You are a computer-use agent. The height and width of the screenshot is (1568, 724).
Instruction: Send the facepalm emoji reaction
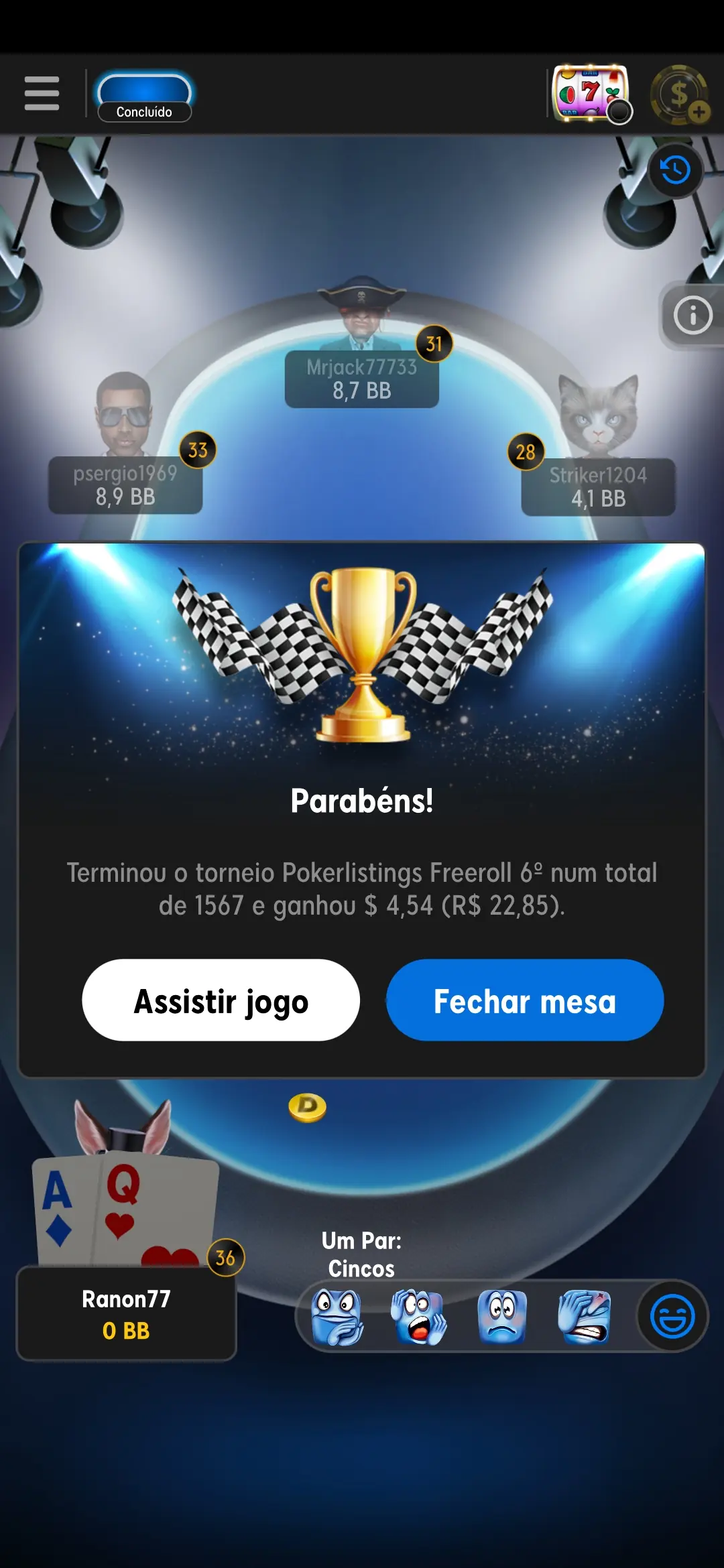click(584, 1317)
